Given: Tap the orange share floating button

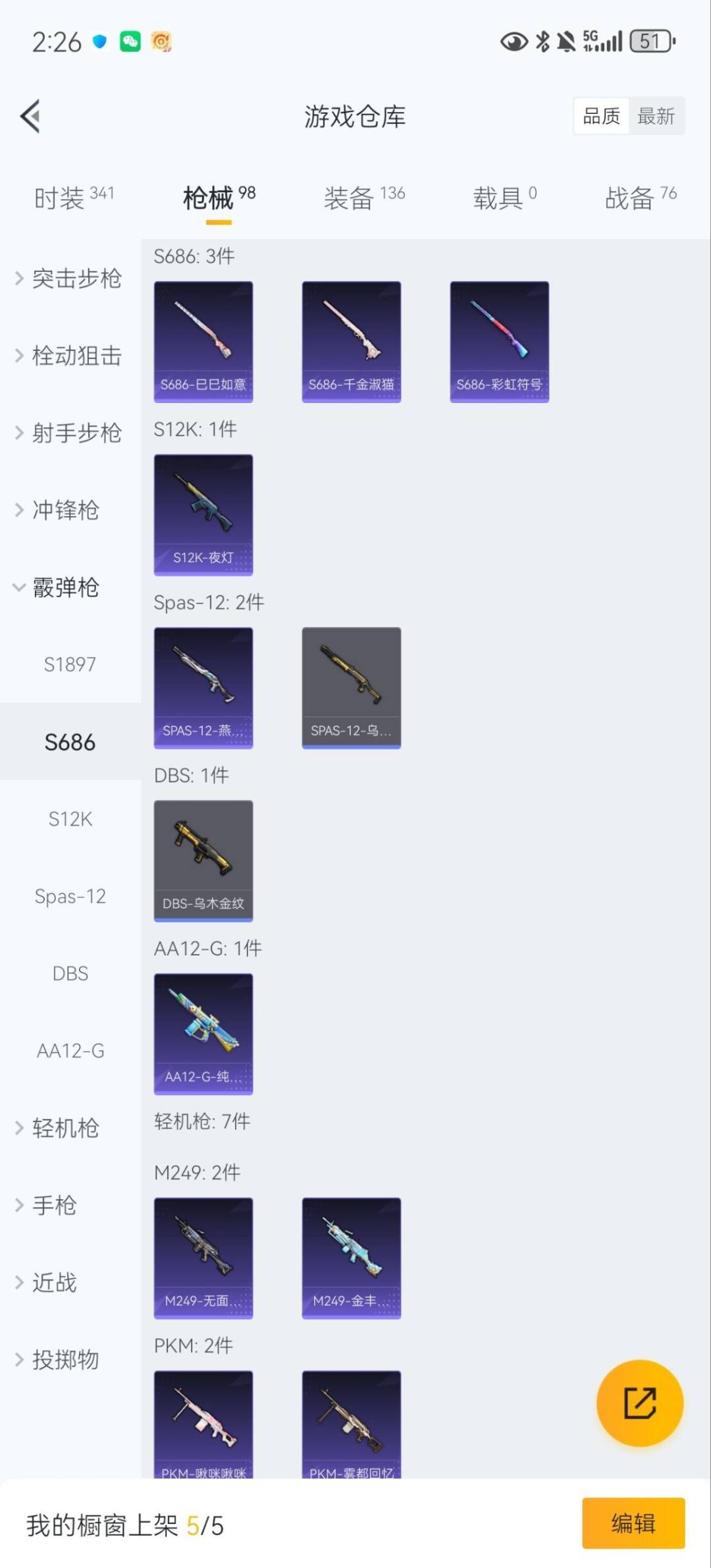Looking at the screenshot, I should coord(640,1403).
